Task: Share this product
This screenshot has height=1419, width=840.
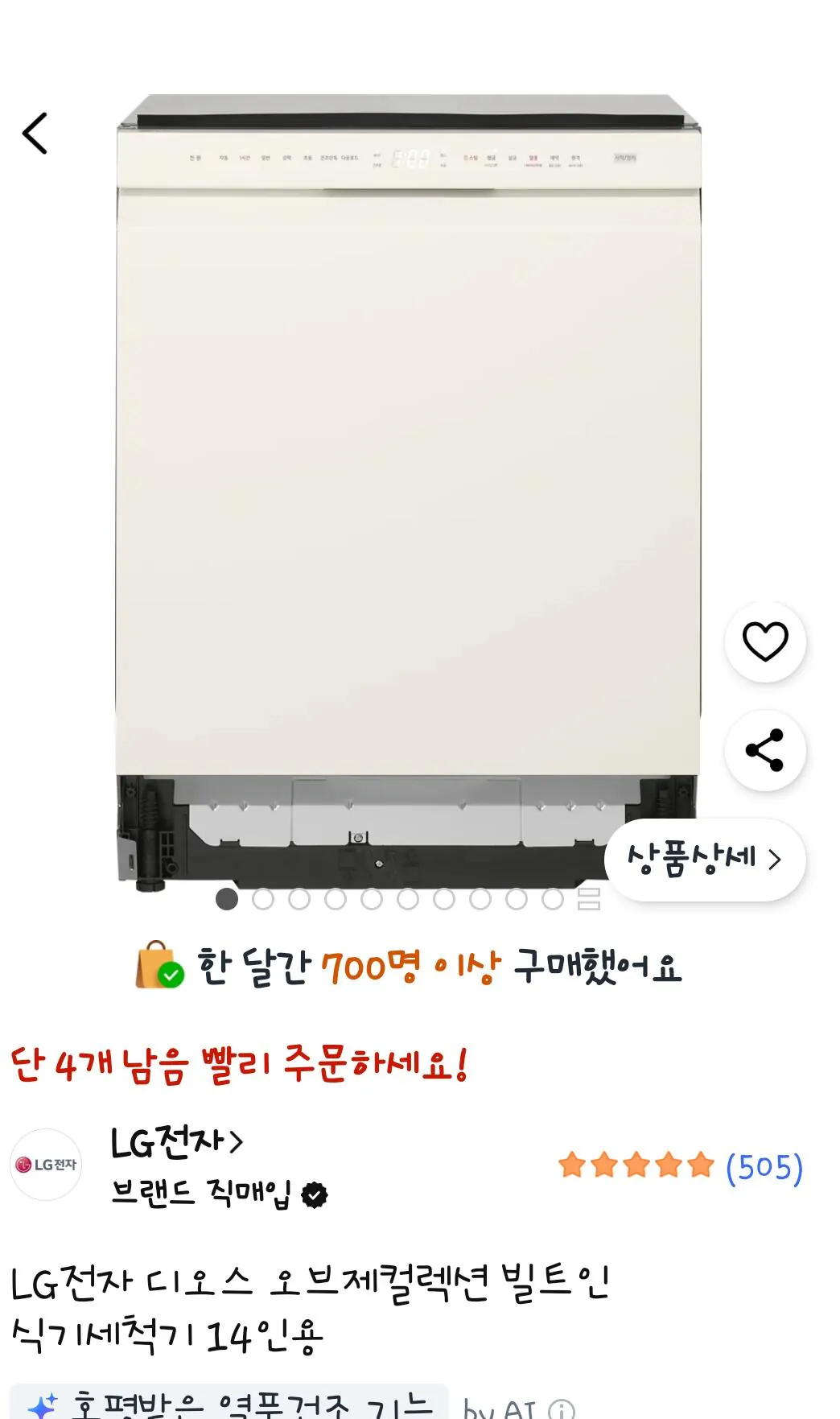Action: point(764,750)
